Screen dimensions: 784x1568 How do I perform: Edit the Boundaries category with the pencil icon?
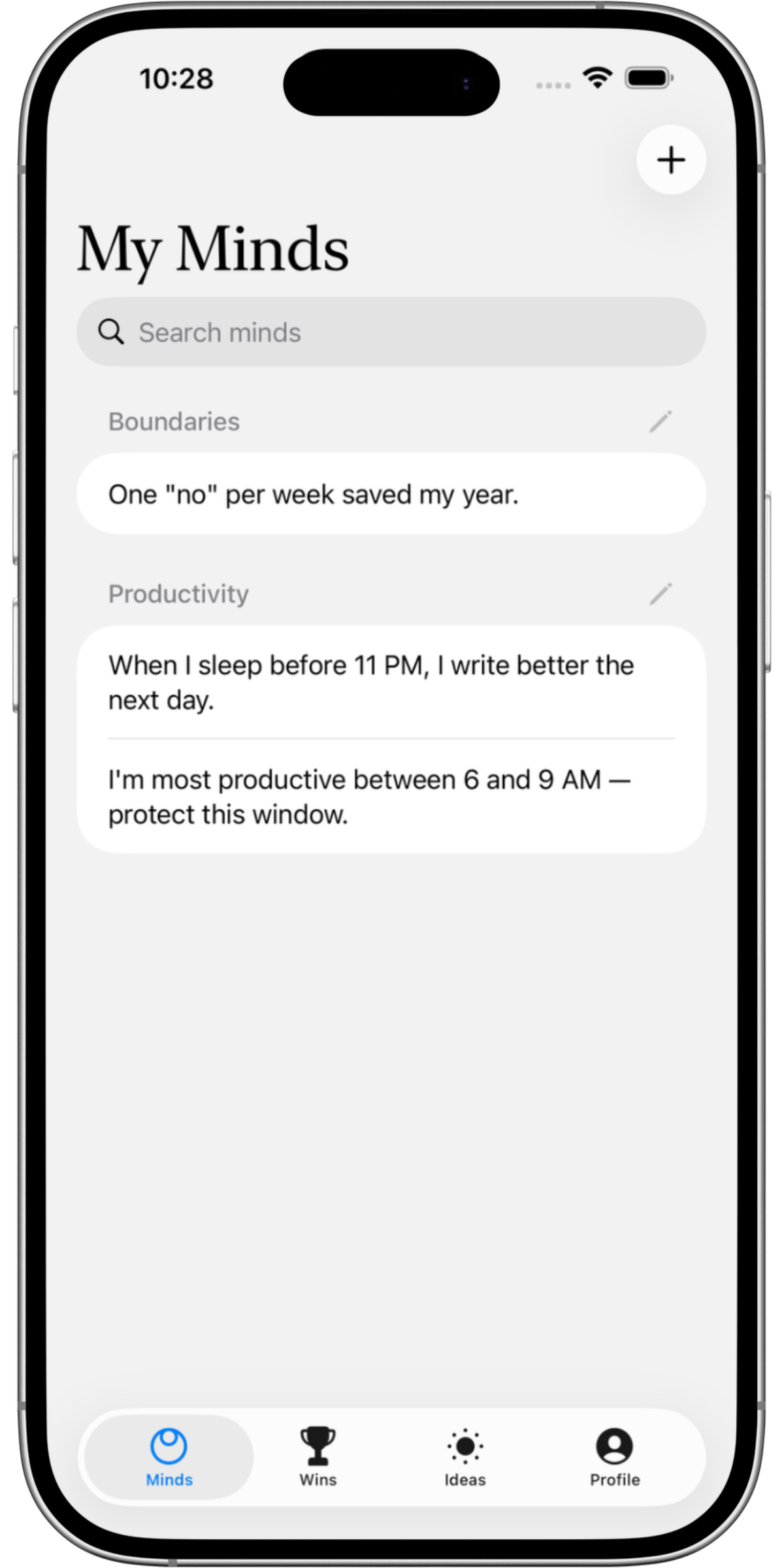(661, 421)
